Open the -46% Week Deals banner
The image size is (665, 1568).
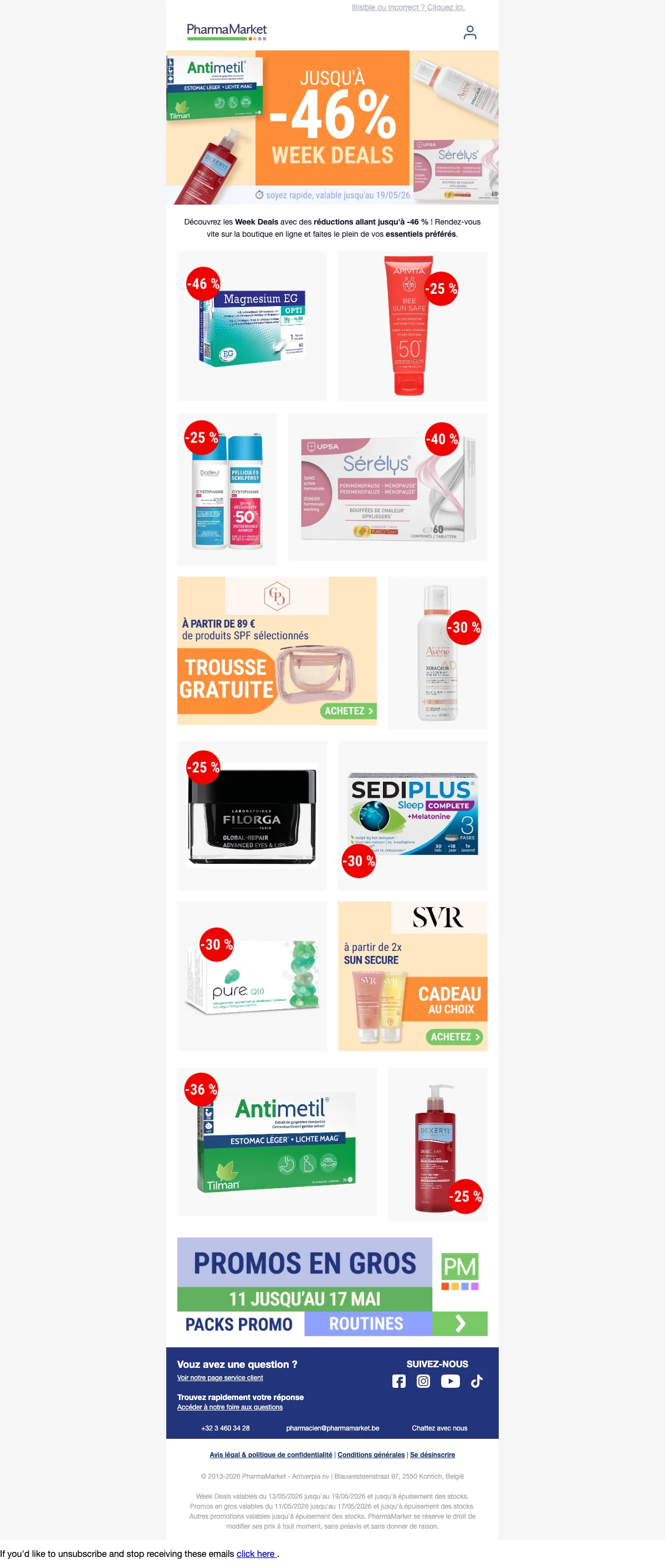pos(332,127)
